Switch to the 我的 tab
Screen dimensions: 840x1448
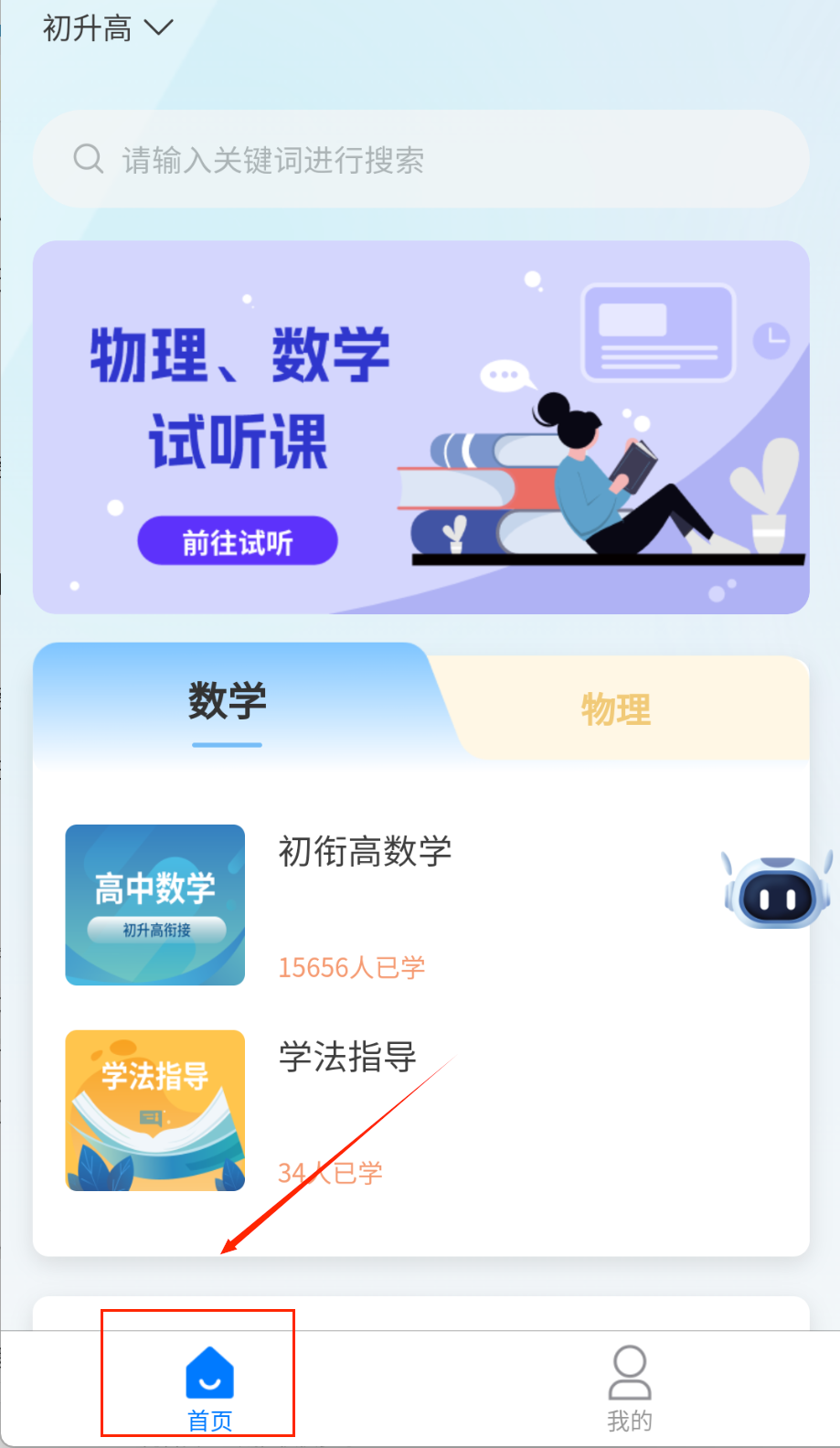(x=630, y=1386)
